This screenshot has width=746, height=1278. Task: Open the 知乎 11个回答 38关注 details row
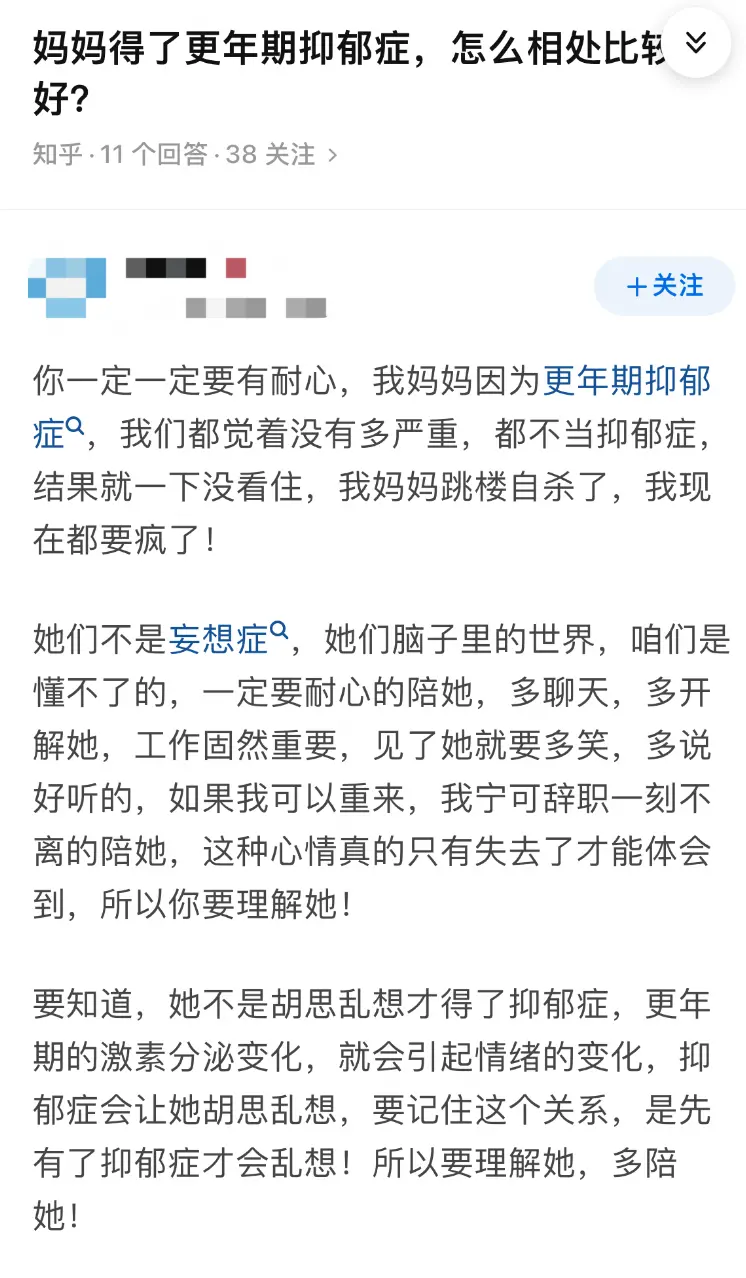point(186,154)
